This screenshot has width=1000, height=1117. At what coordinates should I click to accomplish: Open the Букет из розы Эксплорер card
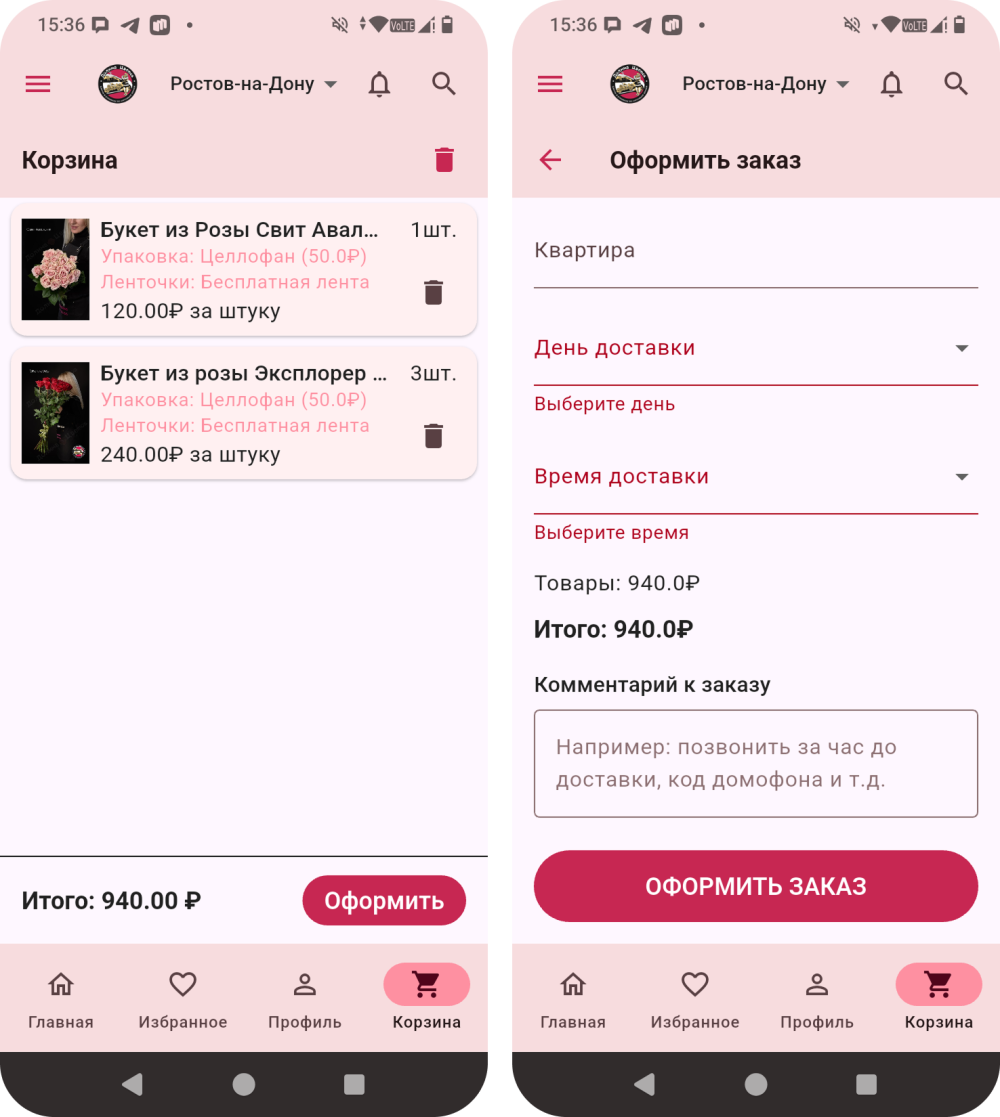point(240,413)
